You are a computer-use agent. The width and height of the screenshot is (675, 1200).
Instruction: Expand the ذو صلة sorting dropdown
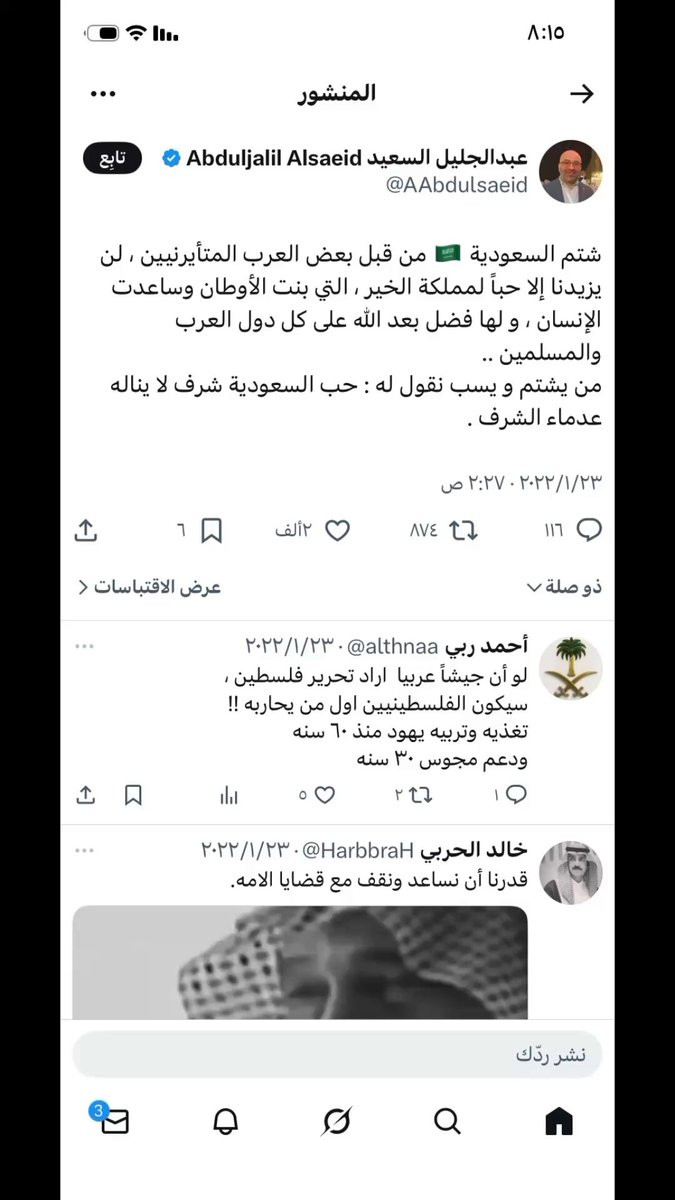pyautogui.click(x=564, y=586)
